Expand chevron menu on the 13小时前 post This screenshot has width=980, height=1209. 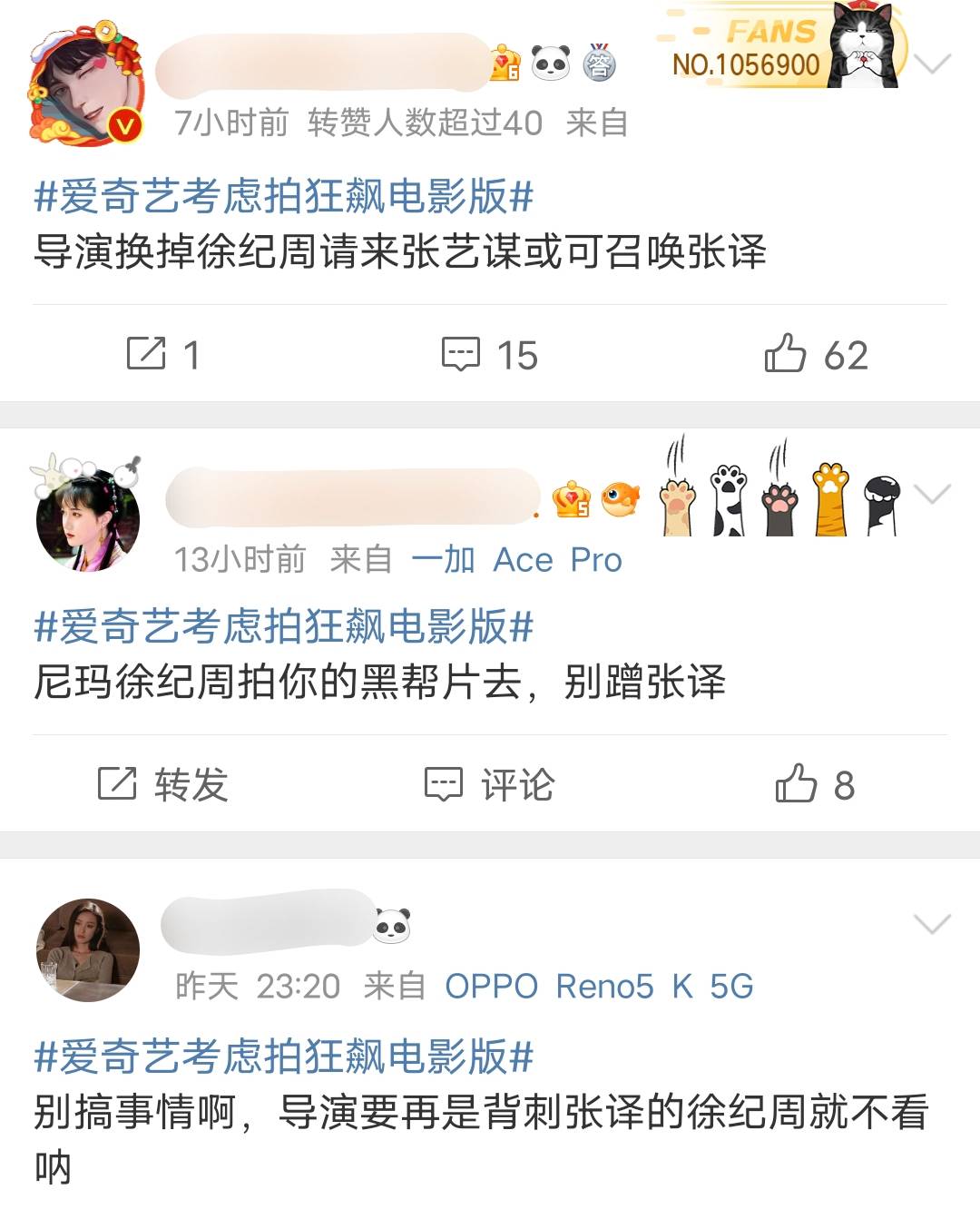[x=932, y=494]
